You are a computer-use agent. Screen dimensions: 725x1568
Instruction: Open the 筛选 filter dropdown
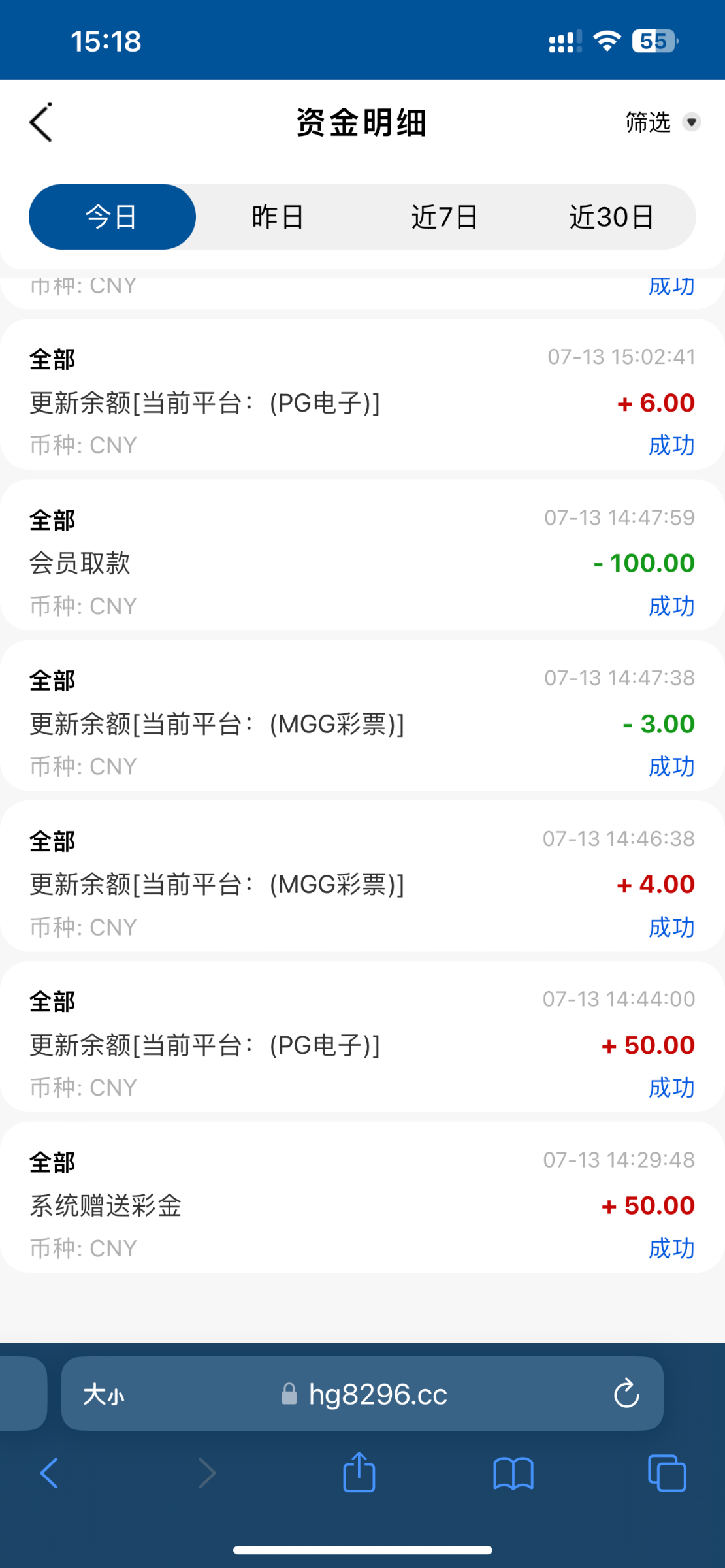[x=662, y=122]
